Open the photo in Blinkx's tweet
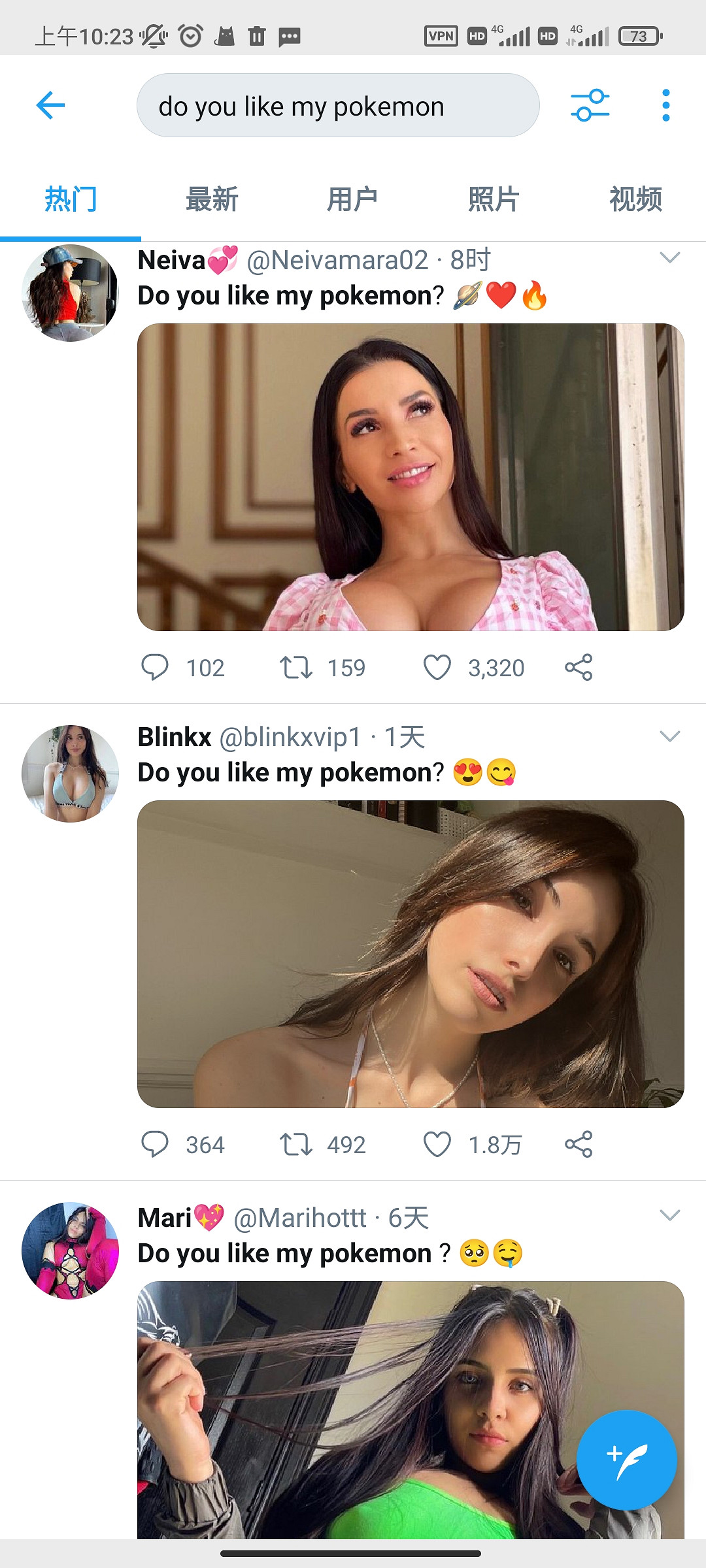Image resolution: width=706 pixels, height=1568 pixels. coord(411,954)
